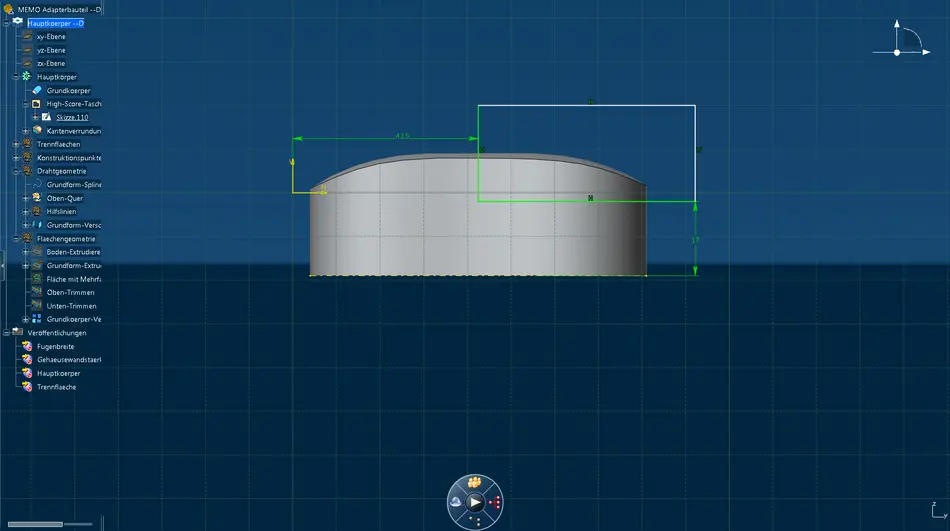Select Skizze.110 sketch in the tree
This screenshot has height=531, width=950.
[x=72, y=117]
